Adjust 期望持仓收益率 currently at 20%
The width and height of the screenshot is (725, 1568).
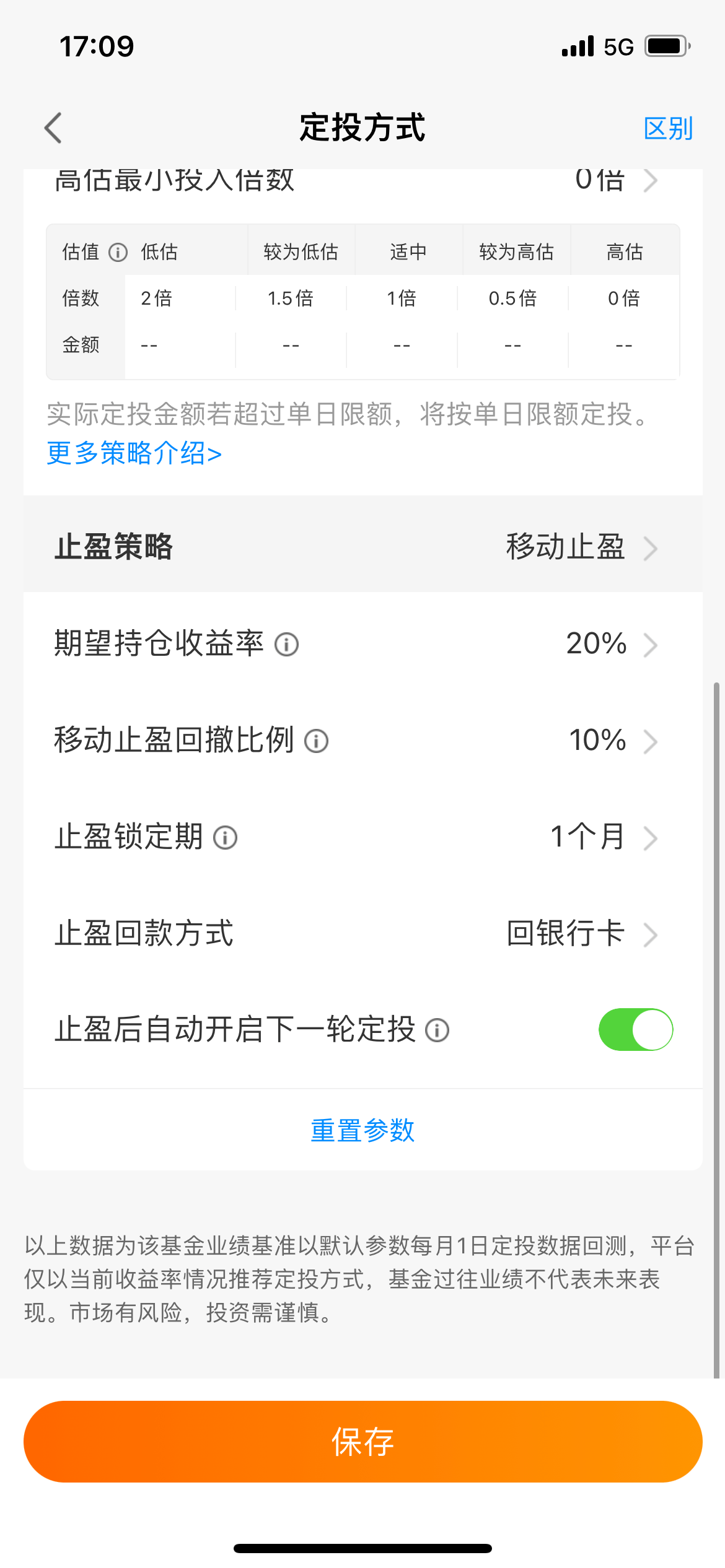point(595,644)
